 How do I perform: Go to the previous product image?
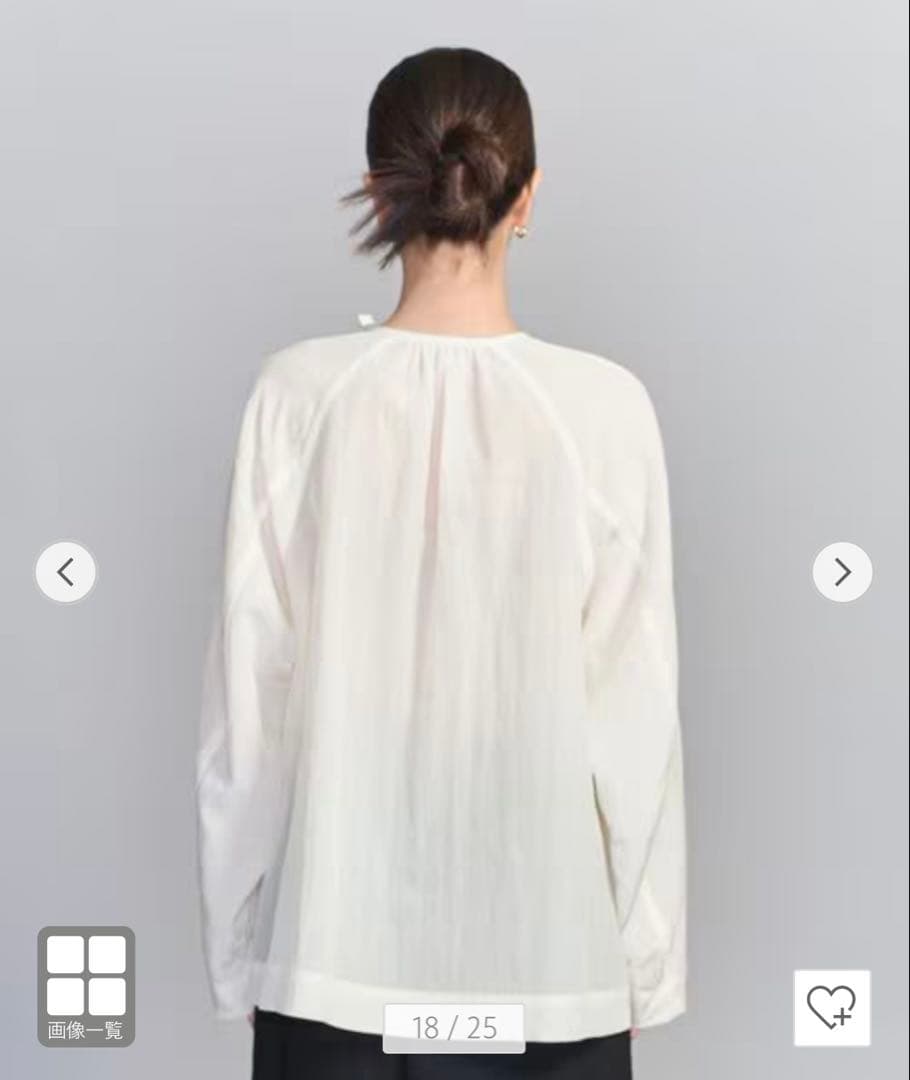[x=66, y=572]
